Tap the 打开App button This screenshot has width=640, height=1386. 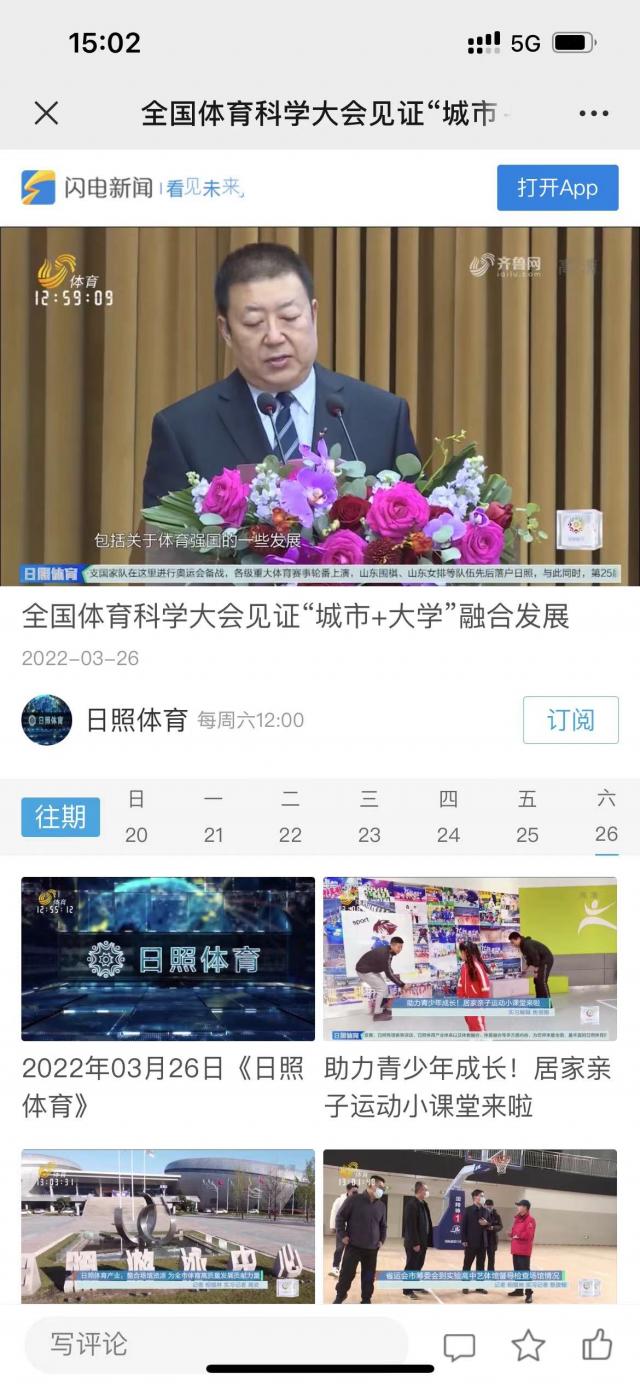[557, 188]
